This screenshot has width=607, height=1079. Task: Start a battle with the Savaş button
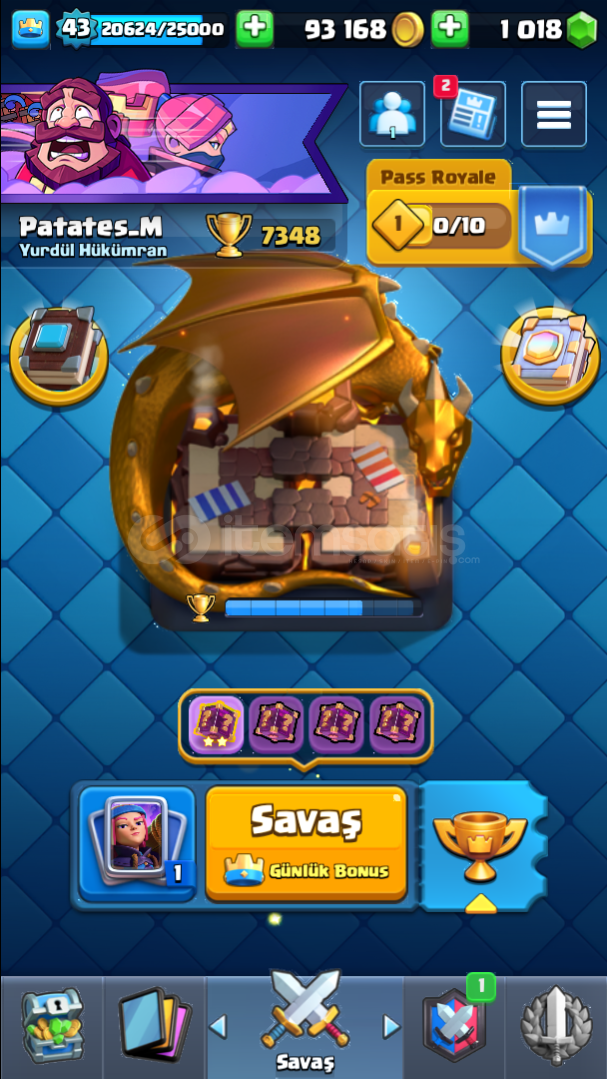coord(306,843)
